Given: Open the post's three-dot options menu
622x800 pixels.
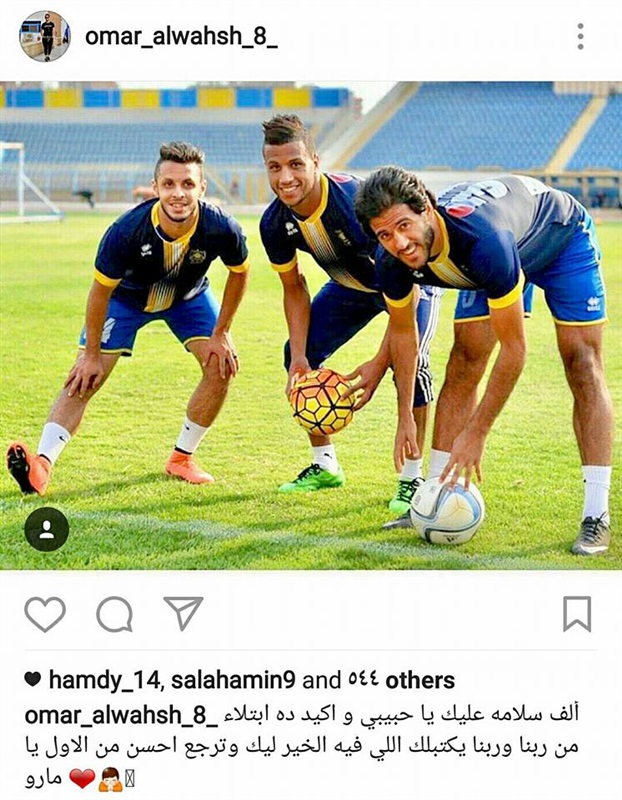Looking at the screenshot, I should [x=580, y=37].
